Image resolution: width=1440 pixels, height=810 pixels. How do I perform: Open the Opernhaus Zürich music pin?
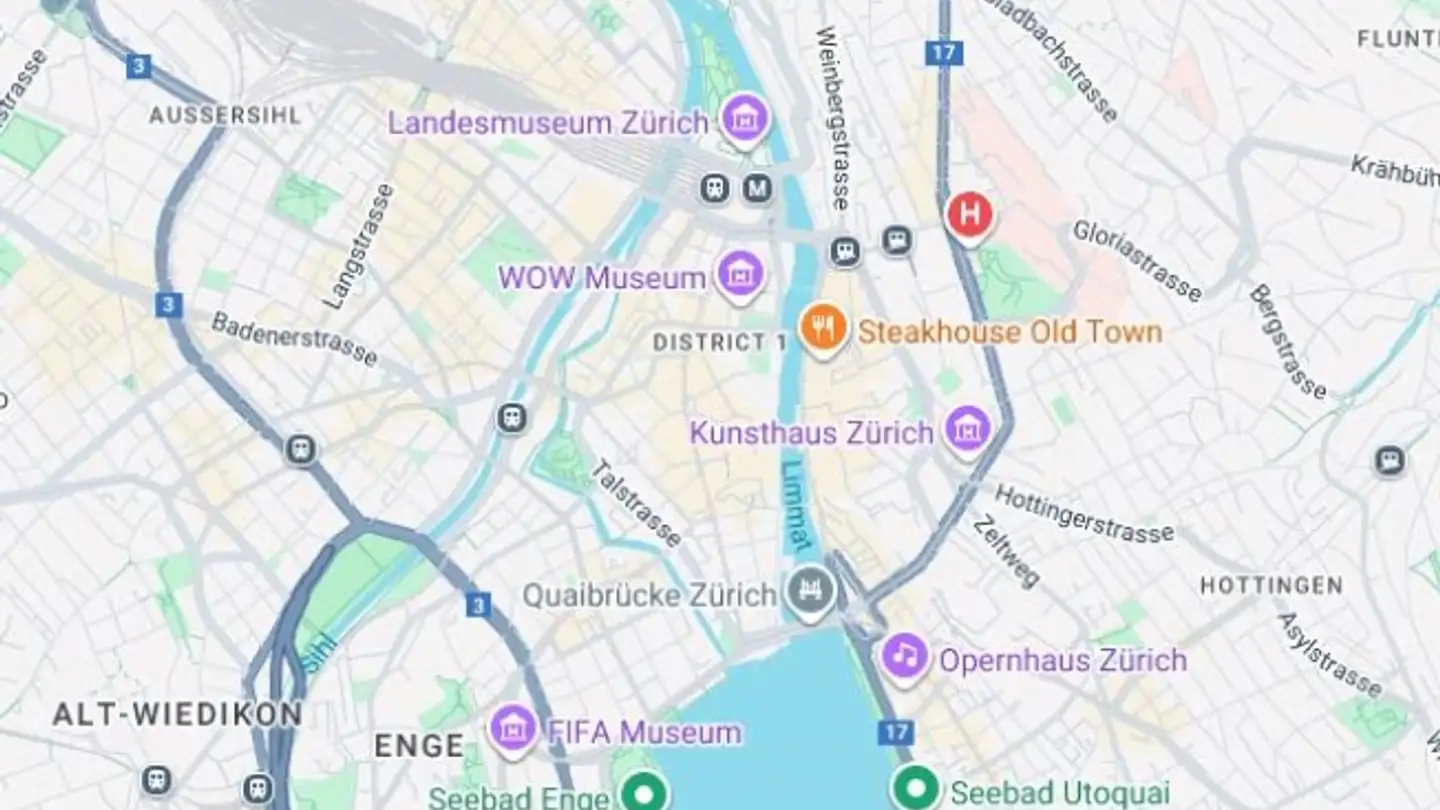tap(905, 657)
